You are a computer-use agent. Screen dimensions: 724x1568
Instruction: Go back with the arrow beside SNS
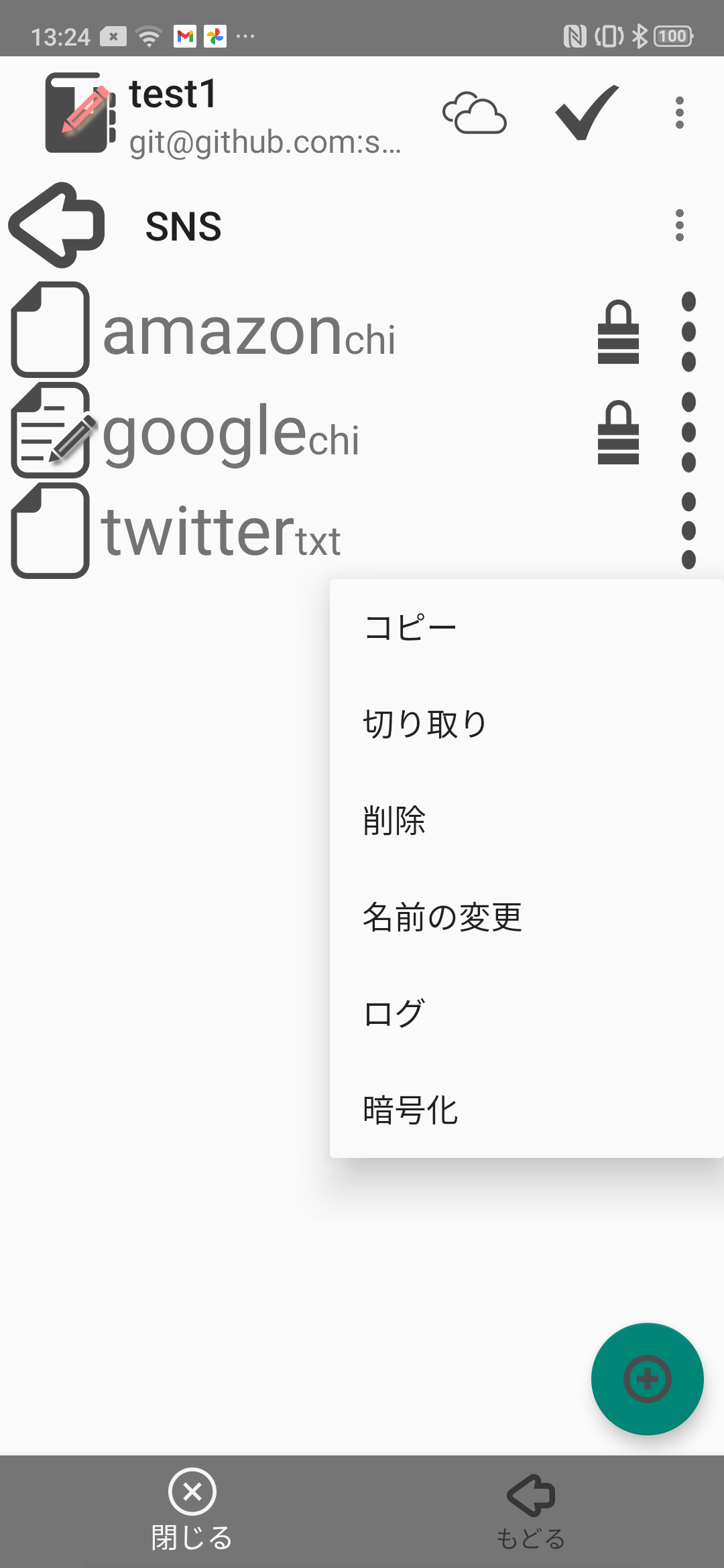point(57,226)
